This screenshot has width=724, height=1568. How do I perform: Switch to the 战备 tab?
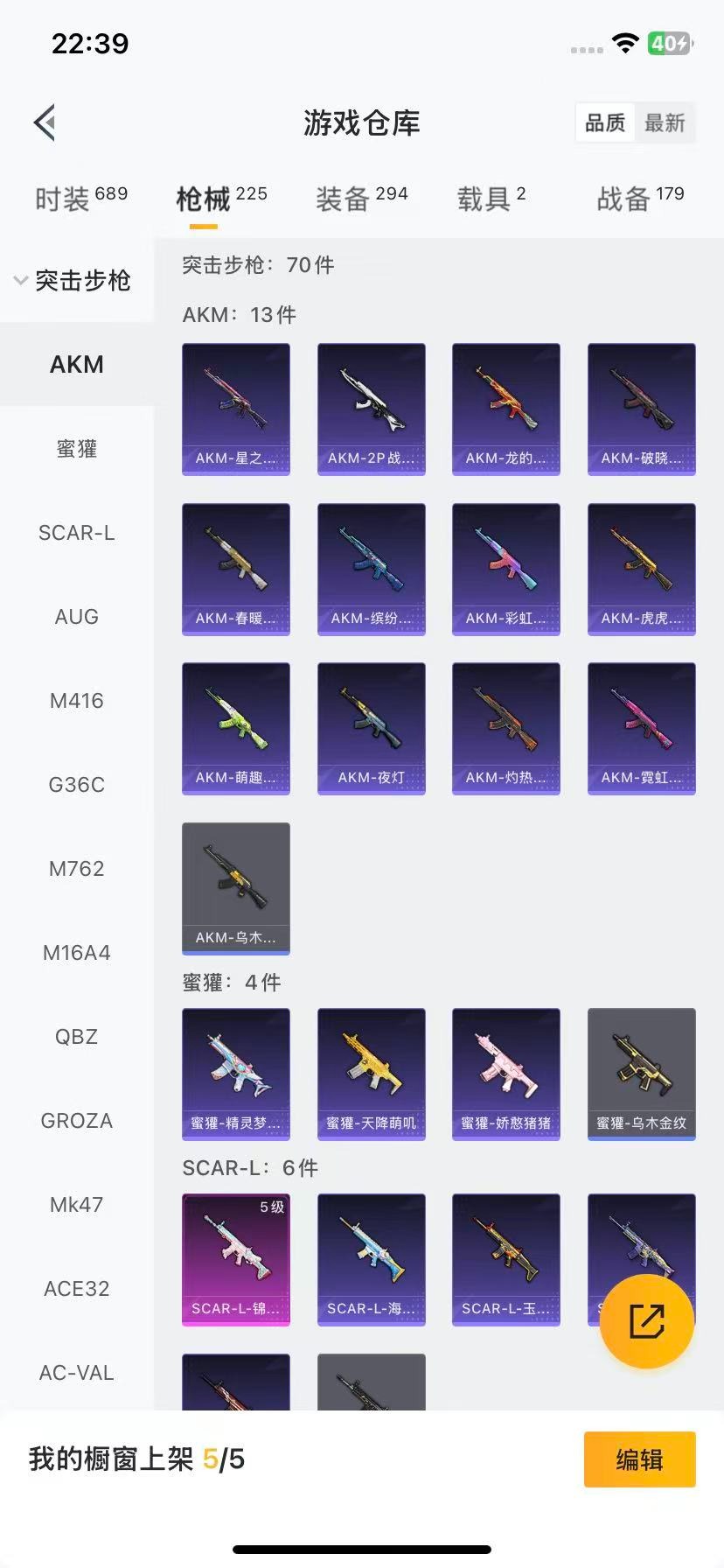coord(640,199)
